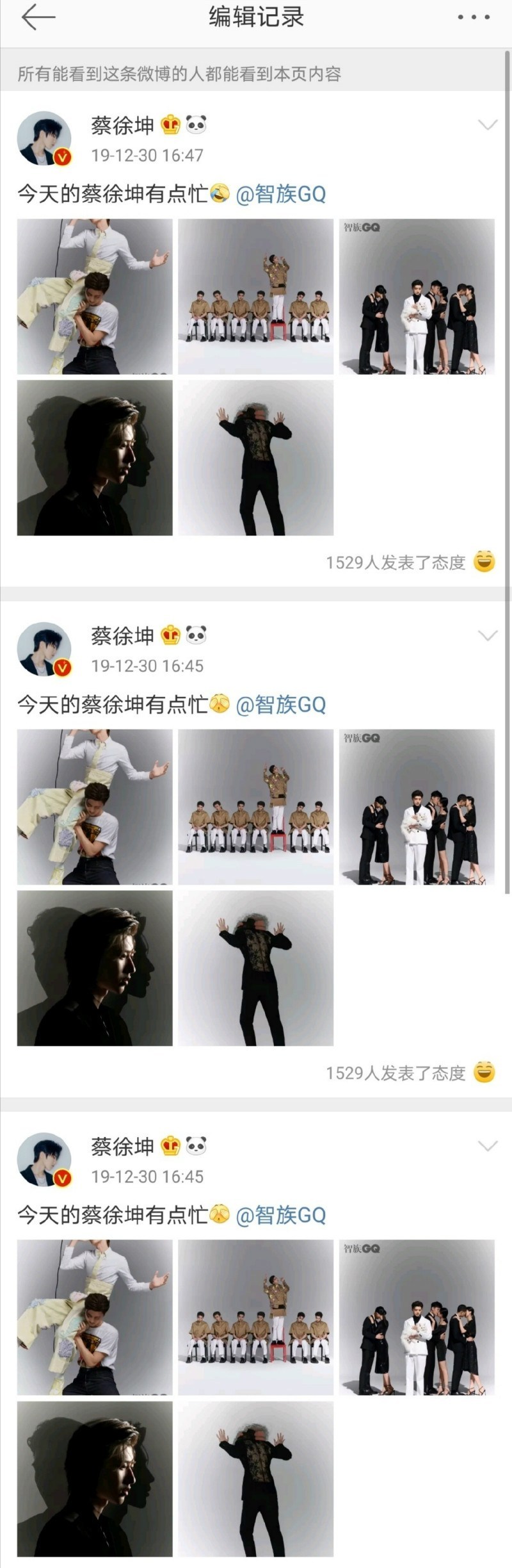This screenshot has width=512, height=1568.
Task: Expand the chevron on the 16:47 post
Action: click(488, 126)
